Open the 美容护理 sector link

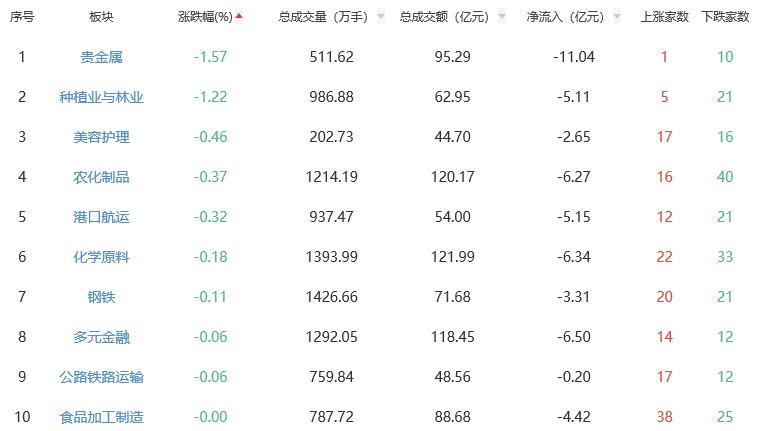click(x=101, y=137)
